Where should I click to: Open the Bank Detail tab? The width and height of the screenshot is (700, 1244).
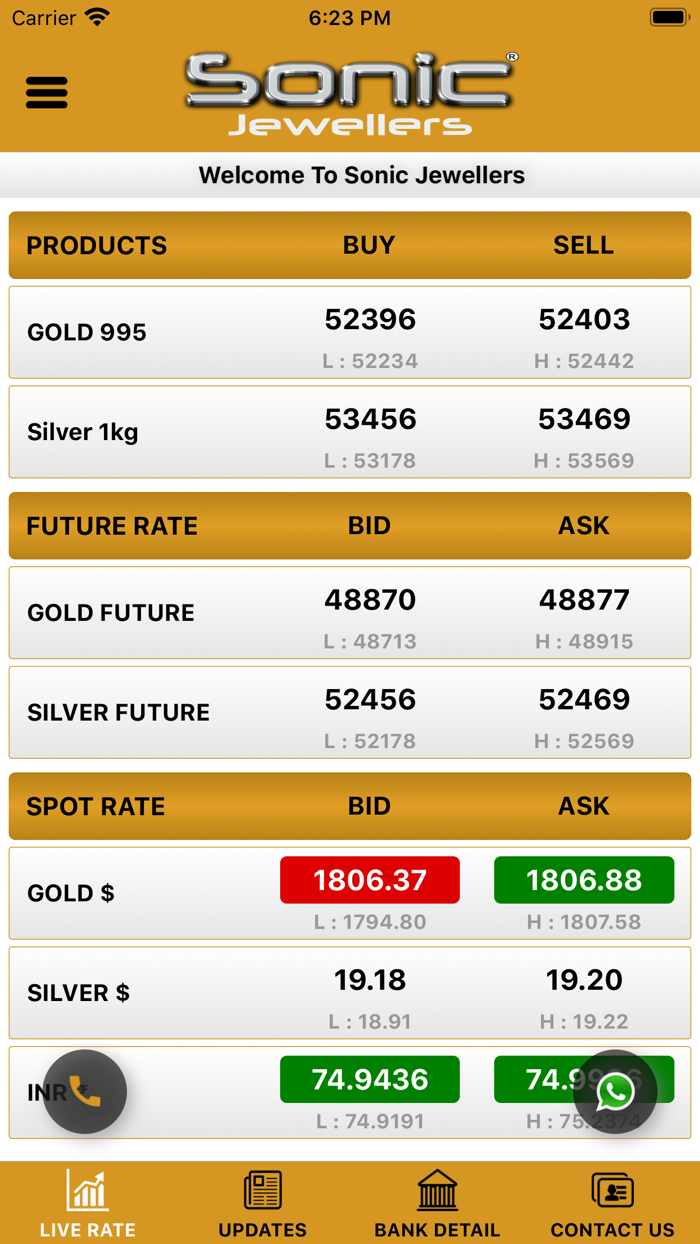point(437,1203)
